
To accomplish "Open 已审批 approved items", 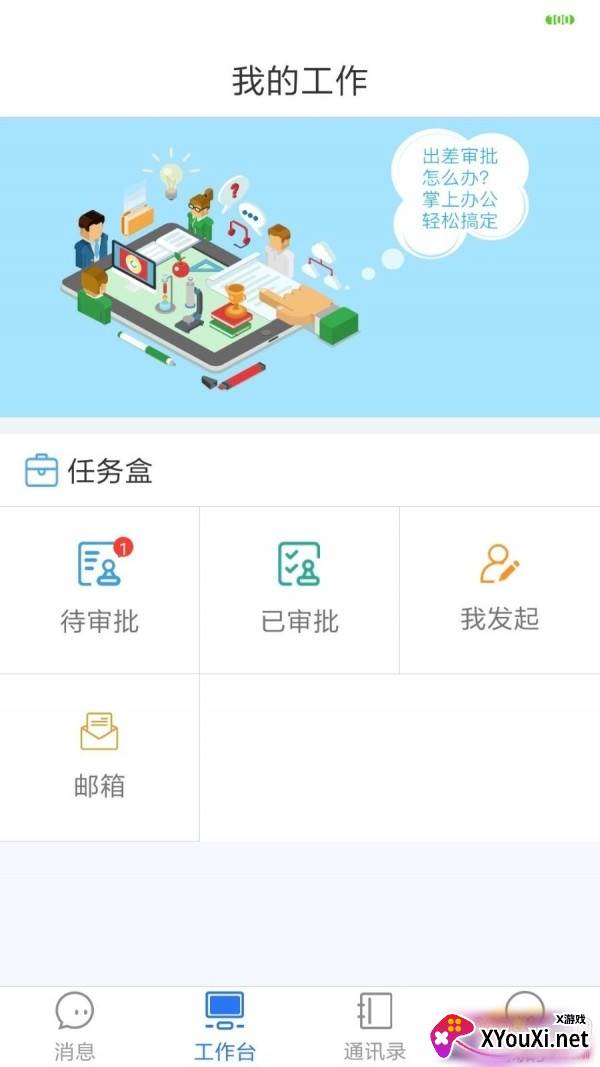I will tap(300, 589).
